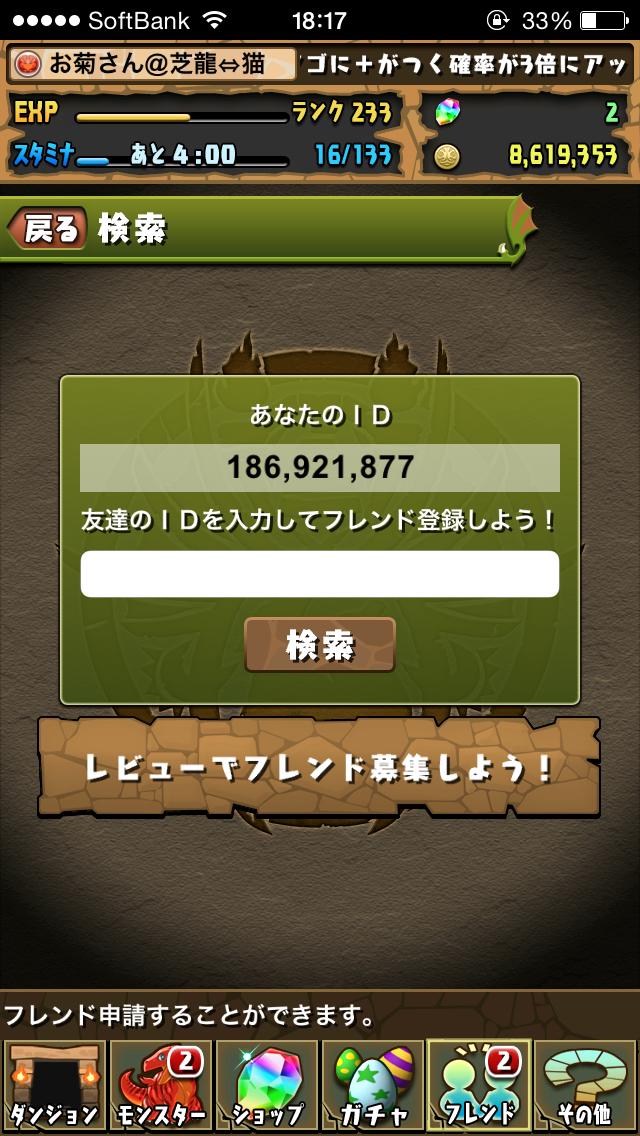Open レビューでフレンド募集しよう banner
Screen dimensions: 640x1136
pos(319,767)
